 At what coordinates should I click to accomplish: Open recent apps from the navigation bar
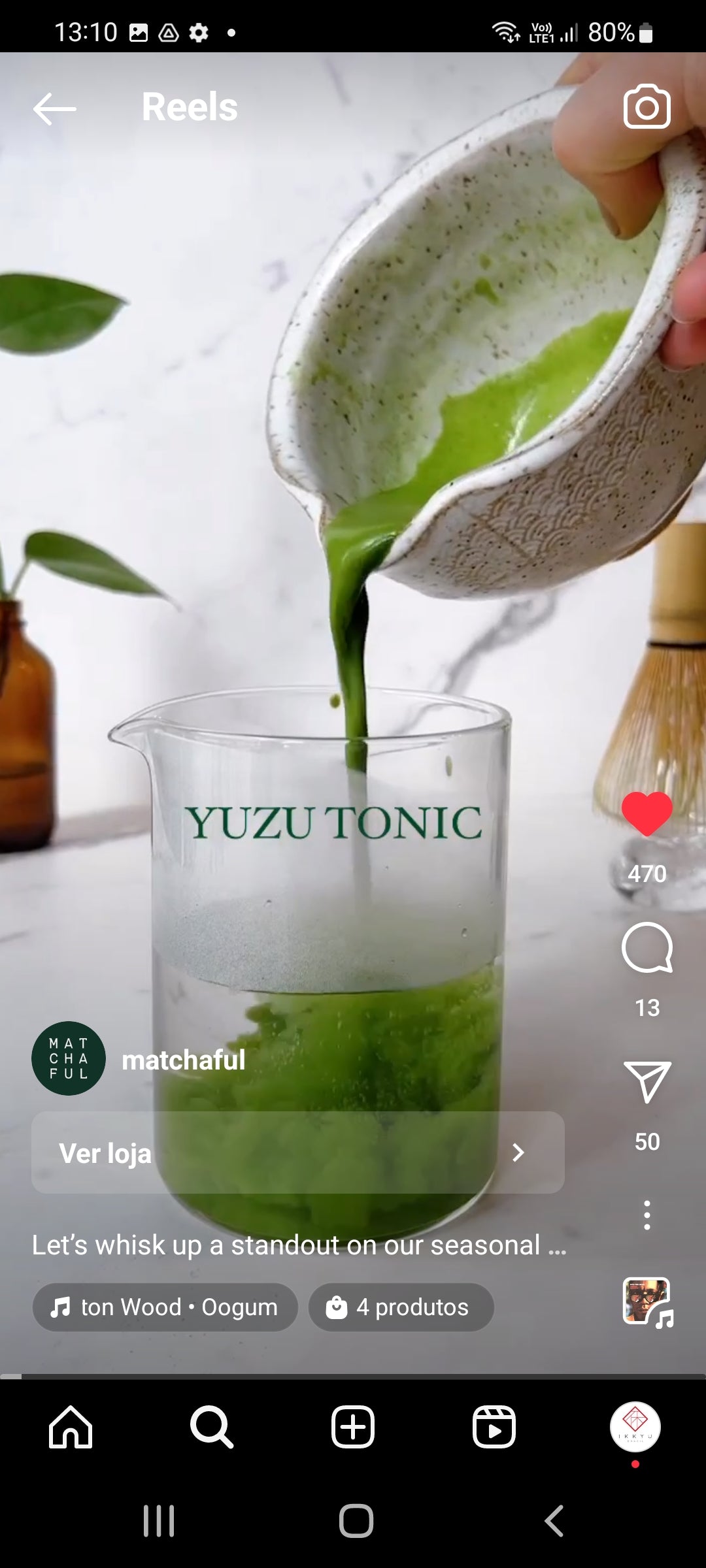[x=159, y=1521]
